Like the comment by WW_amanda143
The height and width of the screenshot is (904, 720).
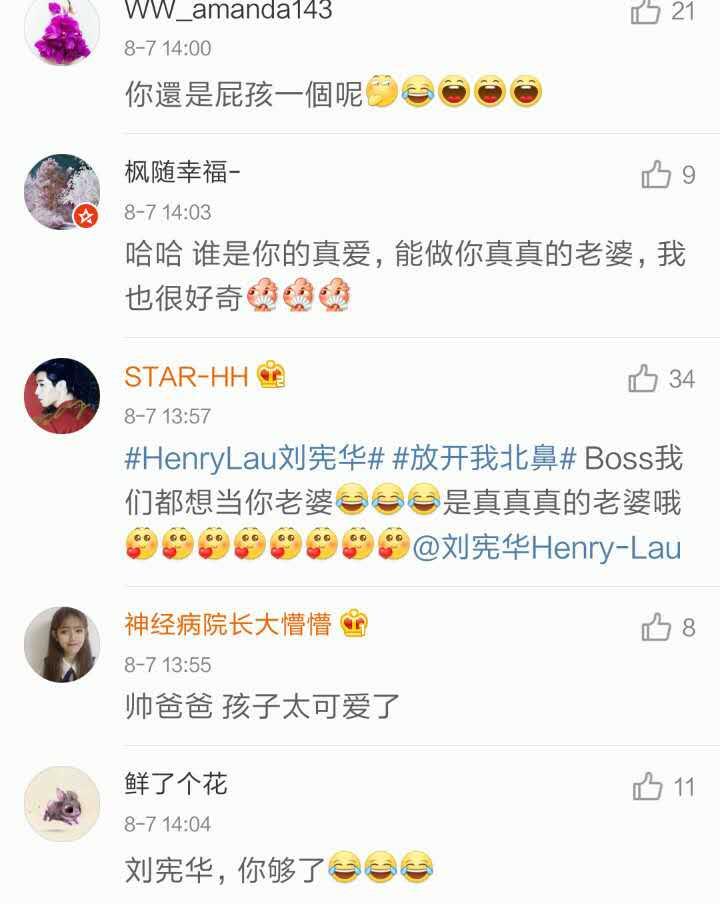[646, 12]
